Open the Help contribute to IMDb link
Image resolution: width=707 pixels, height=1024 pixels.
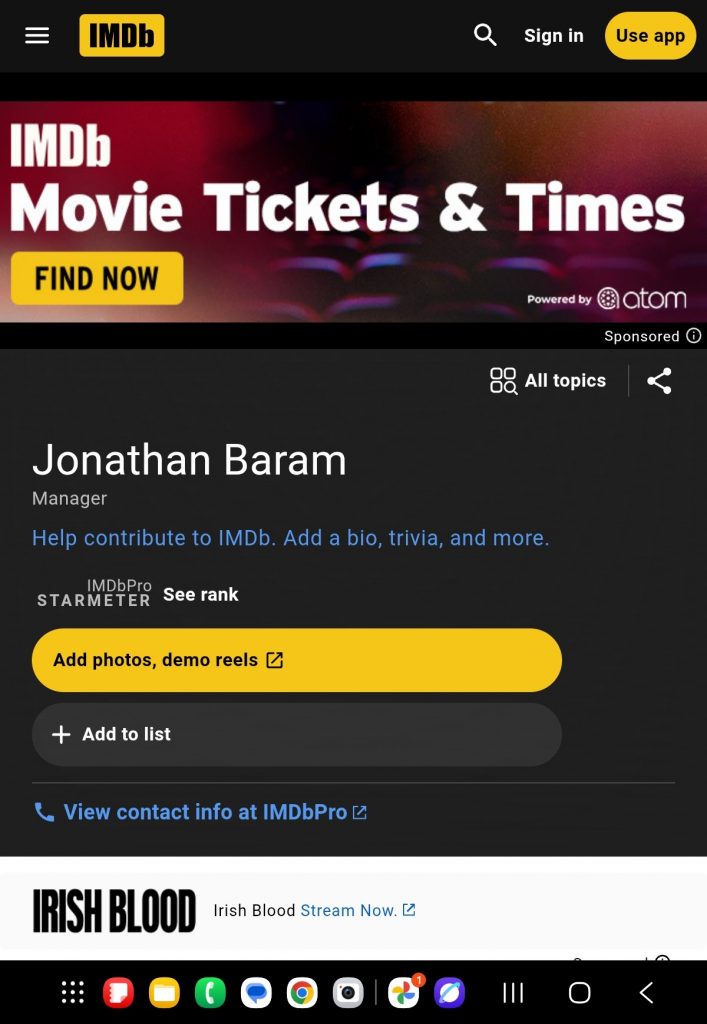coord(290,538)
